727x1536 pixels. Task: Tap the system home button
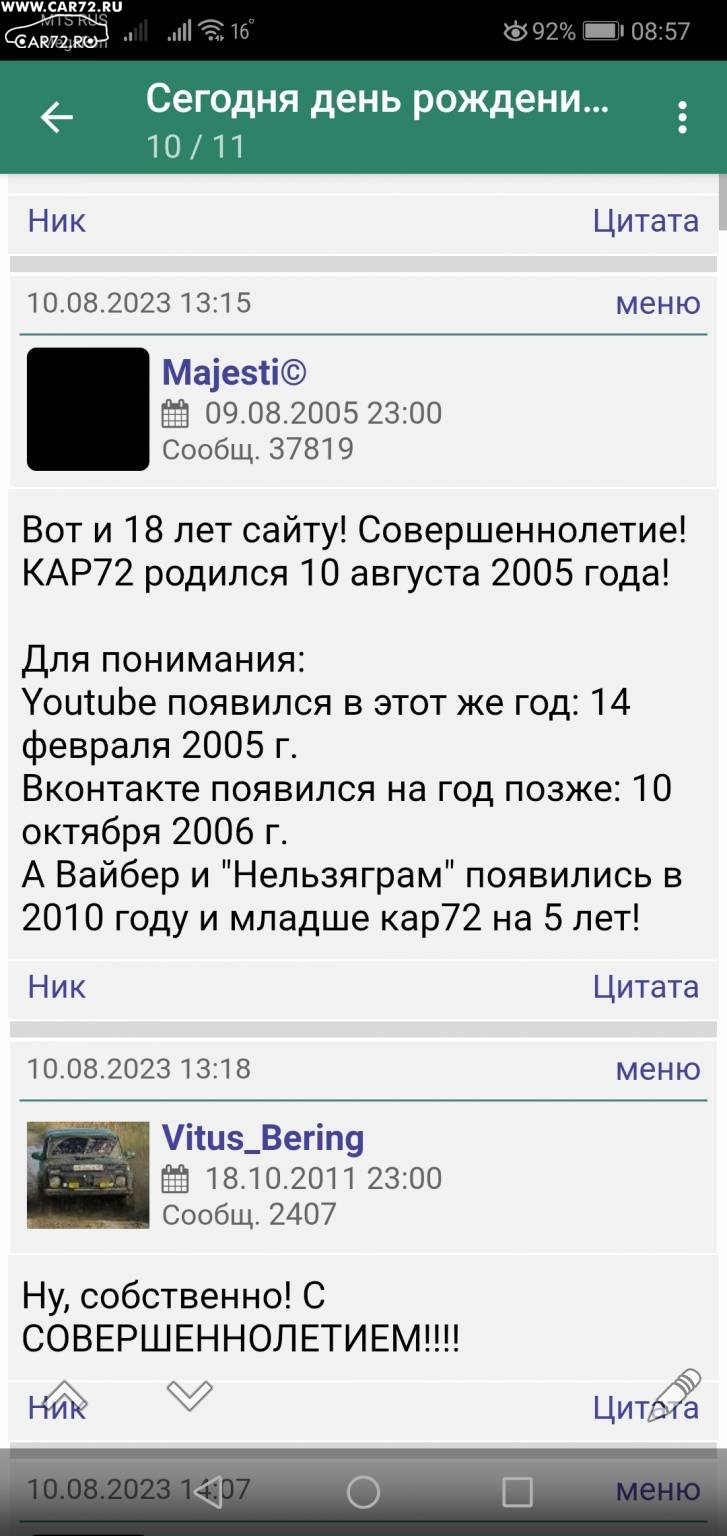(363, 1492)
